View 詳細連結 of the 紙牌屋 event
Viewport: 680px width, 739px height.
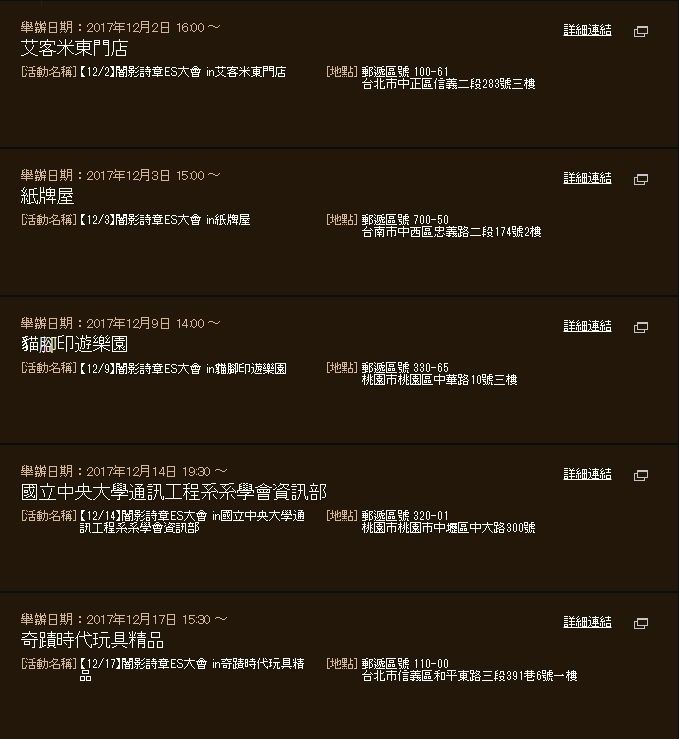(x=587, y=178)
